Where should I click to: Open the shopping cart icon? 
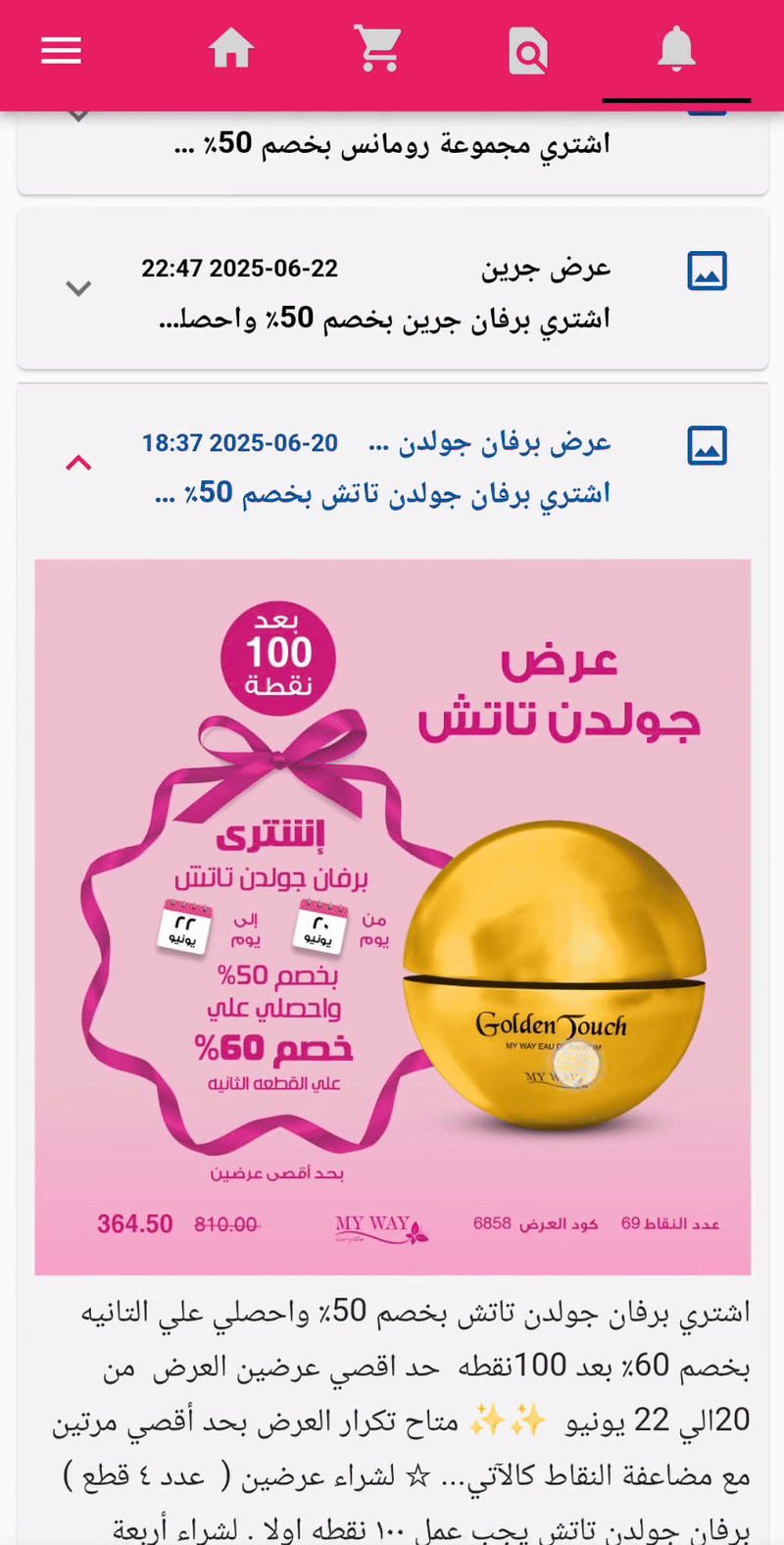[379, 47]
